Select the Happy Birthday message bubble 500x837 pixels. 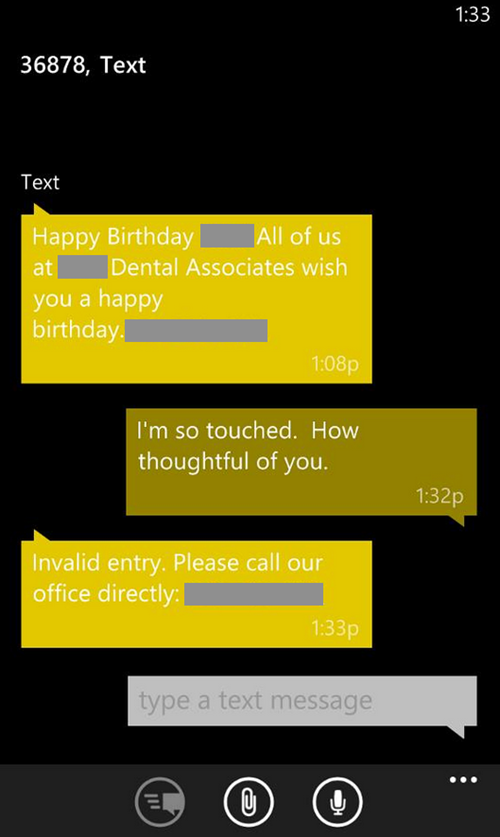click(196, 299)
